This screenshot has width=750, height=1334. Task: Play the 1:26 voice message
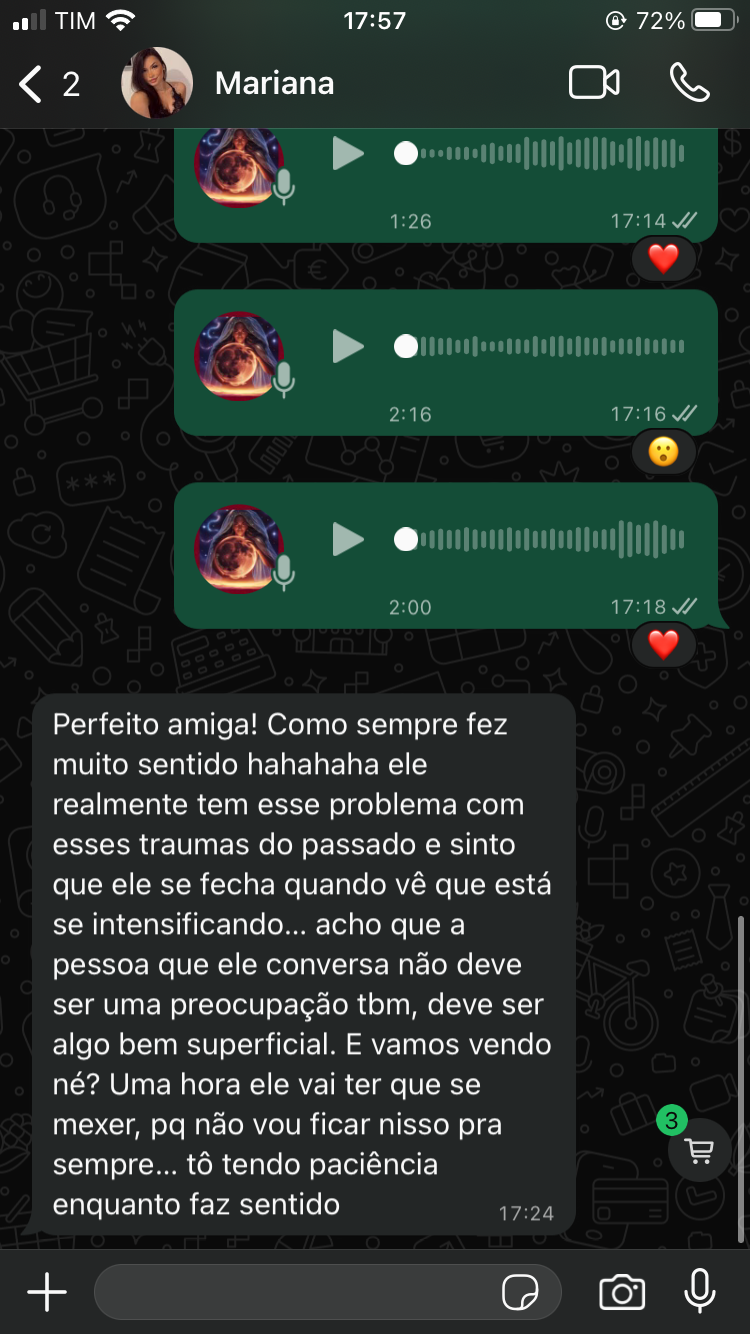point(348,153)
